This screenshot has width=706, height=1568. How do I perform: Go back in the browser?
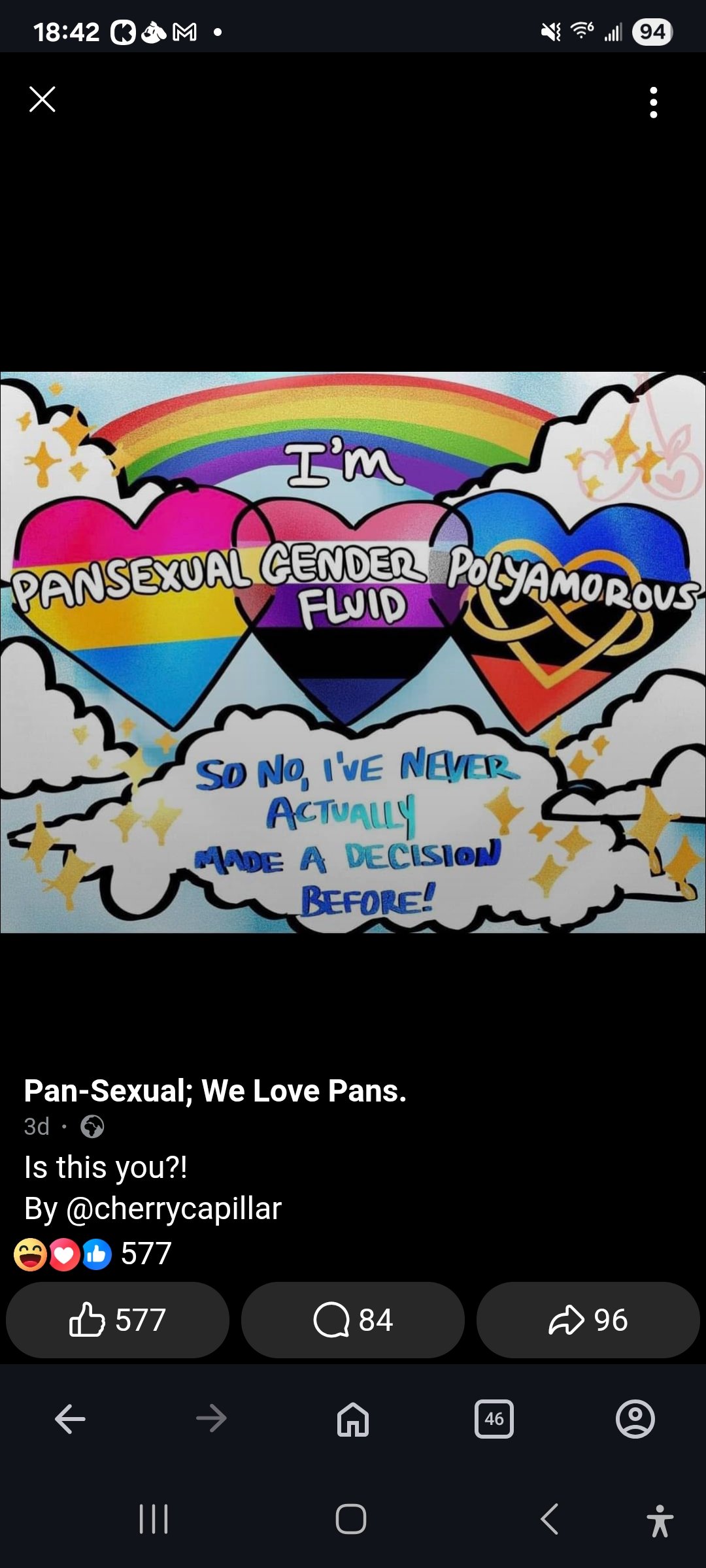coord(70,1419)
